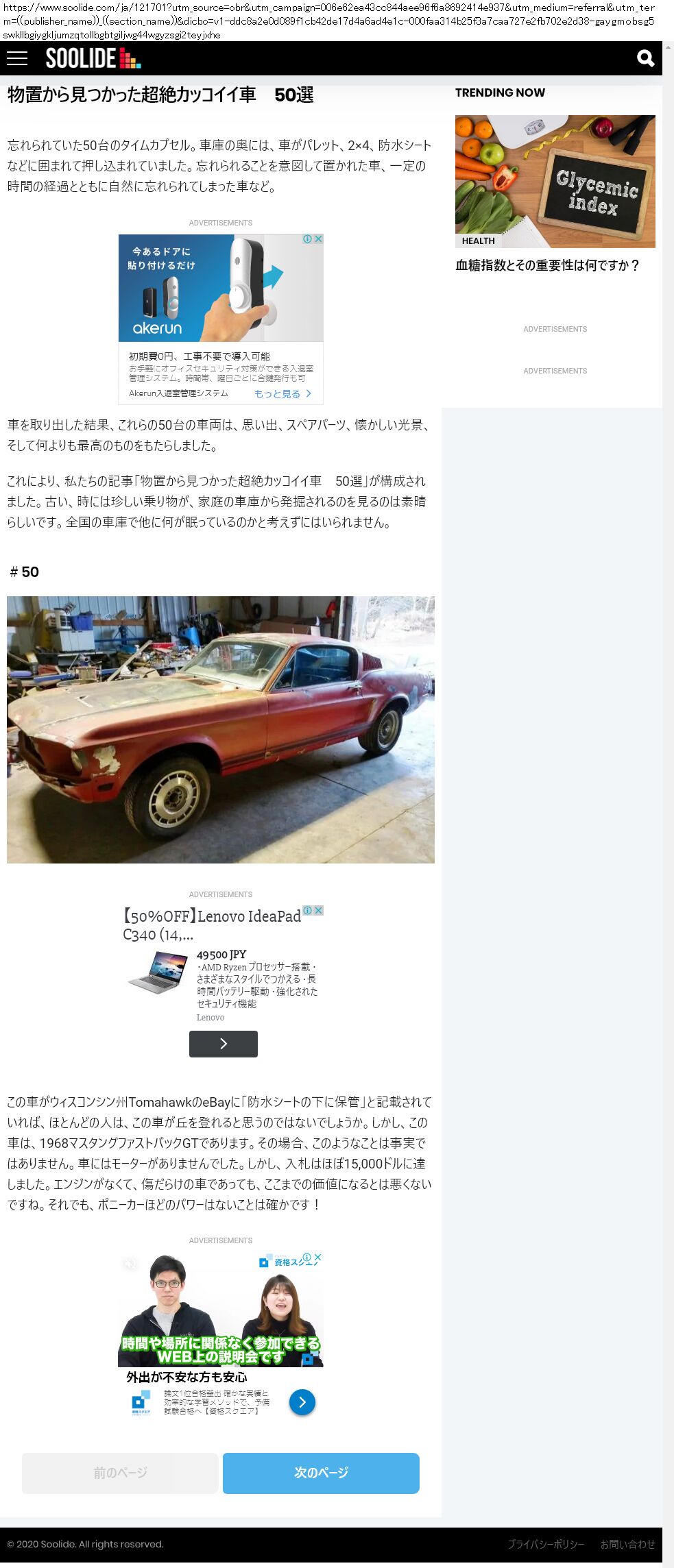Open the search icon in header
The width and height of the screenshot is (674, 1568).
(645, 58)
